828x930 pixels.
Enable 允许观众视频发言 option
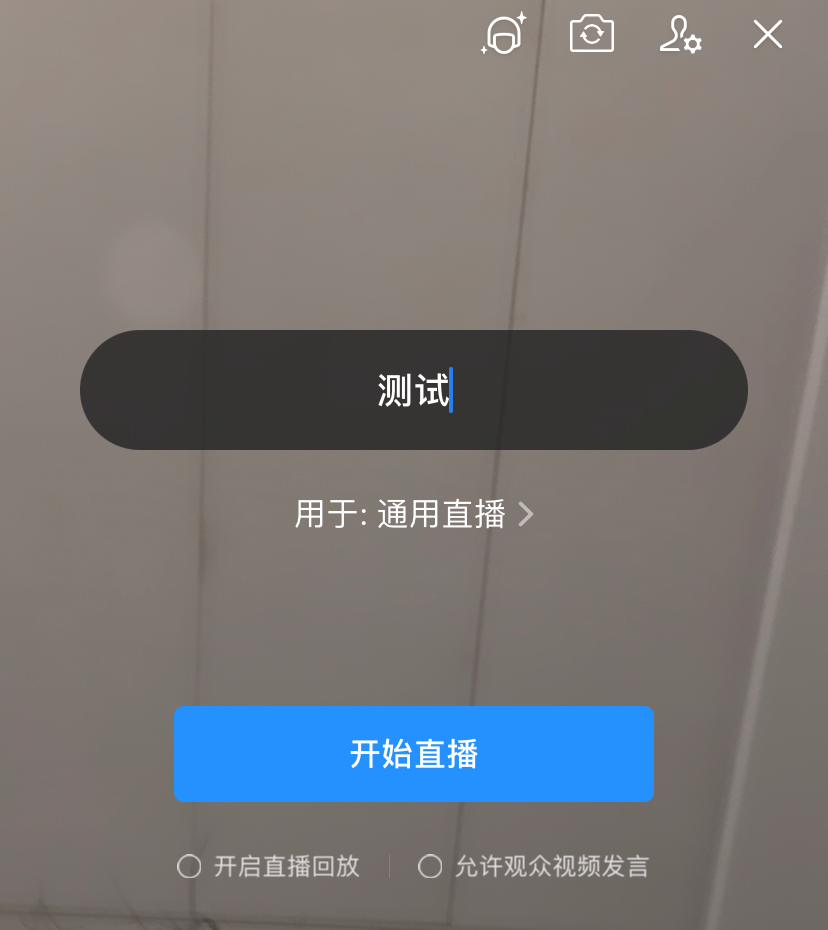click(430, 866)
